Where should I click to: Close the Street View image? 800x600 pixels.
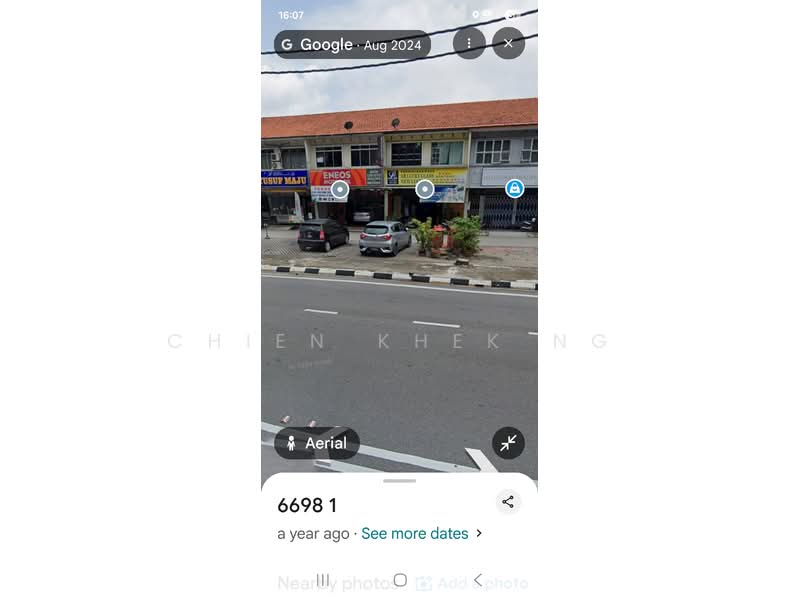coord(508,43)
